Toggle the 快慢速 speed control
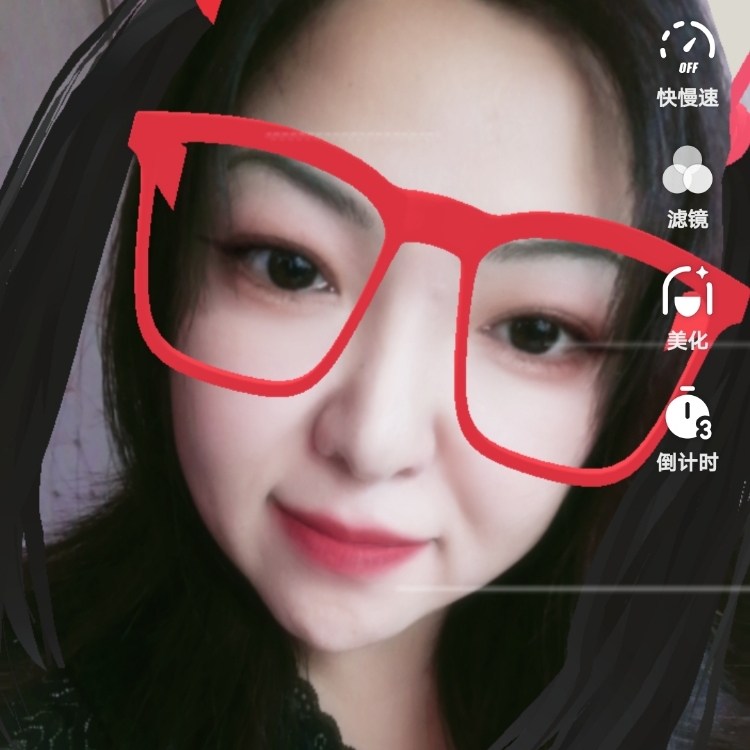This screenshot has height=750, width=750. [x=687, y=50]
